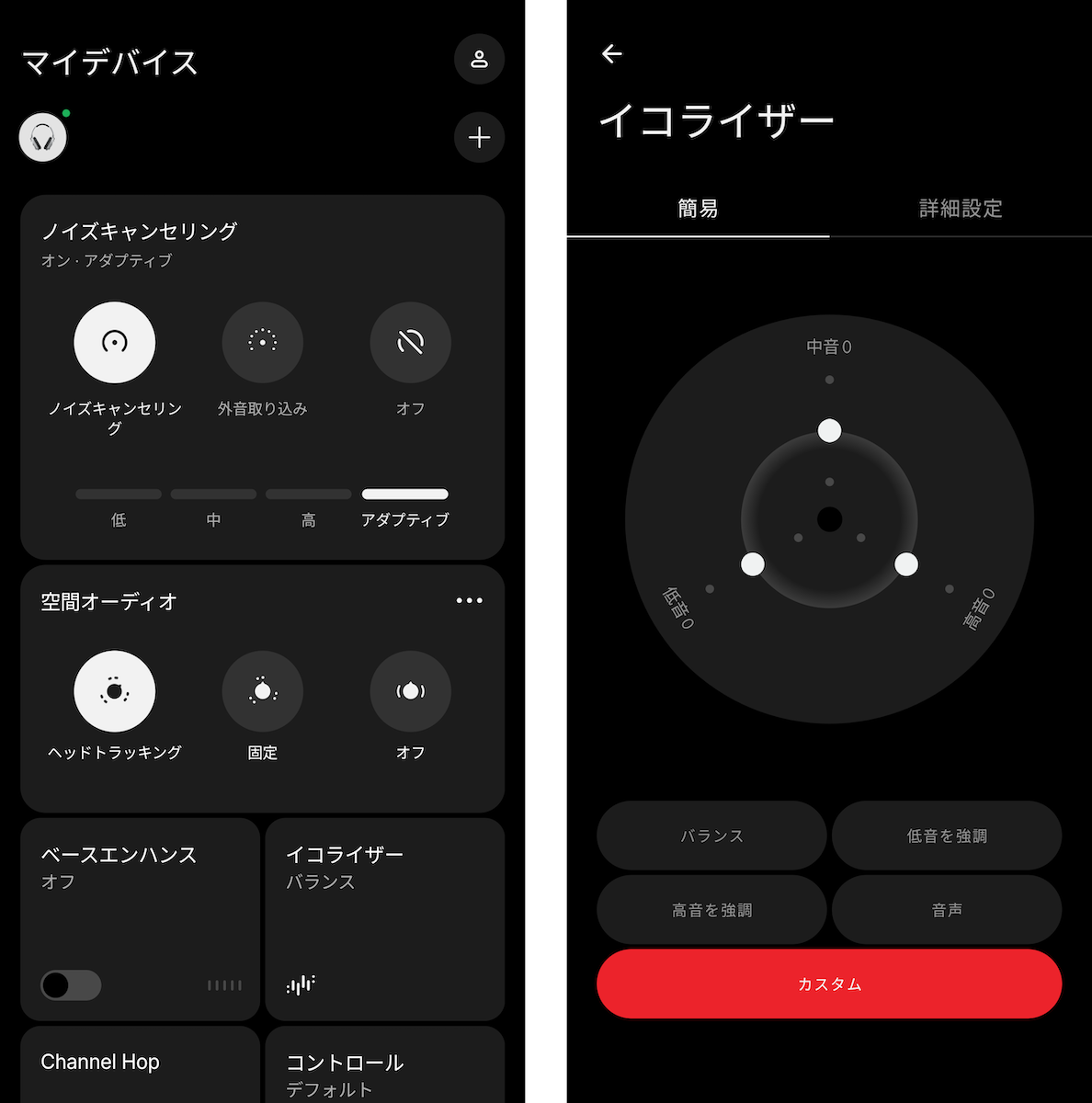Turn noise control オフ
The width and height of the screenshot is (1092, 1103).
[x=410, y=343]
